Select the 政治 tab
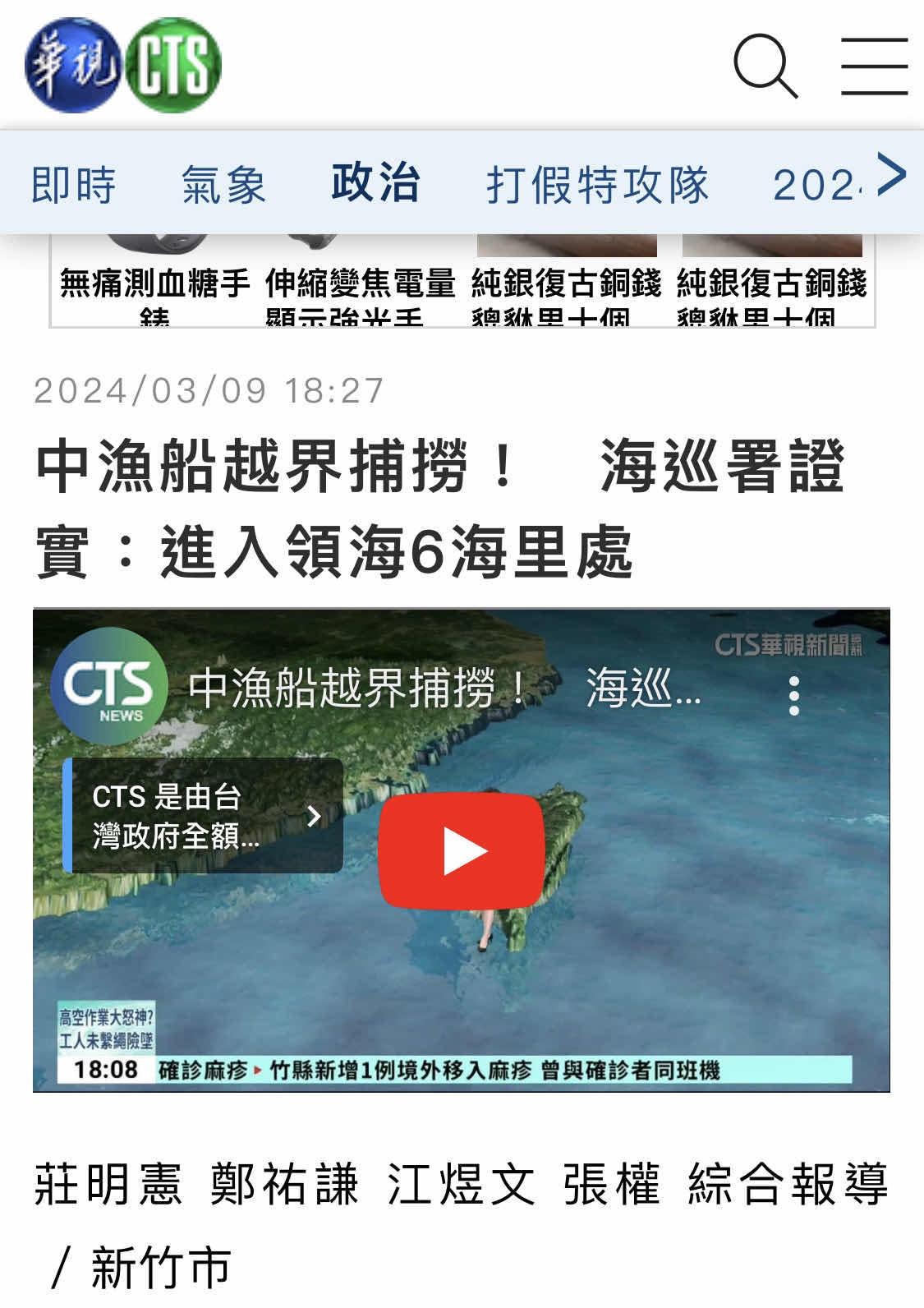The image size is (924, 1308). tap(376, 182)
